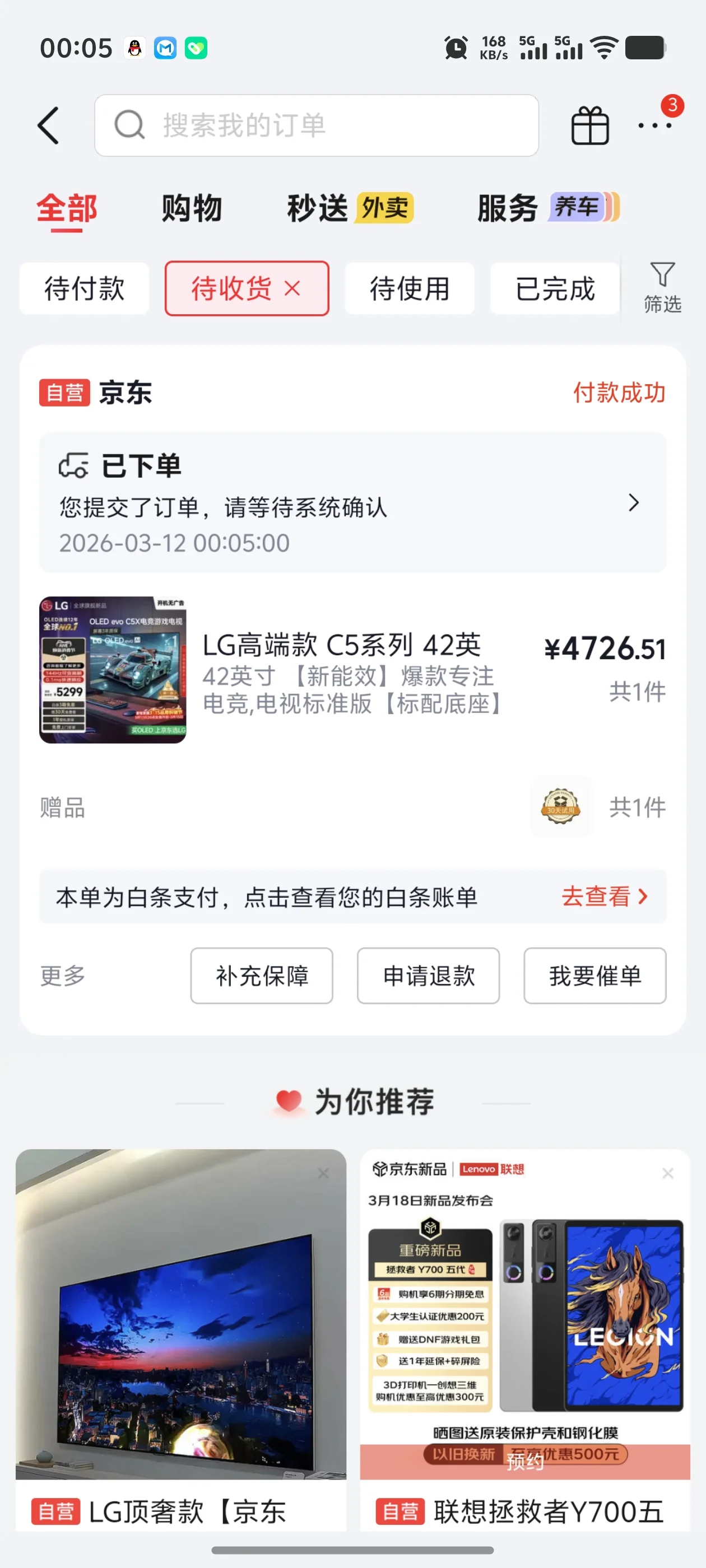Select the 已完成 filter chip

[x=554, y=288]
